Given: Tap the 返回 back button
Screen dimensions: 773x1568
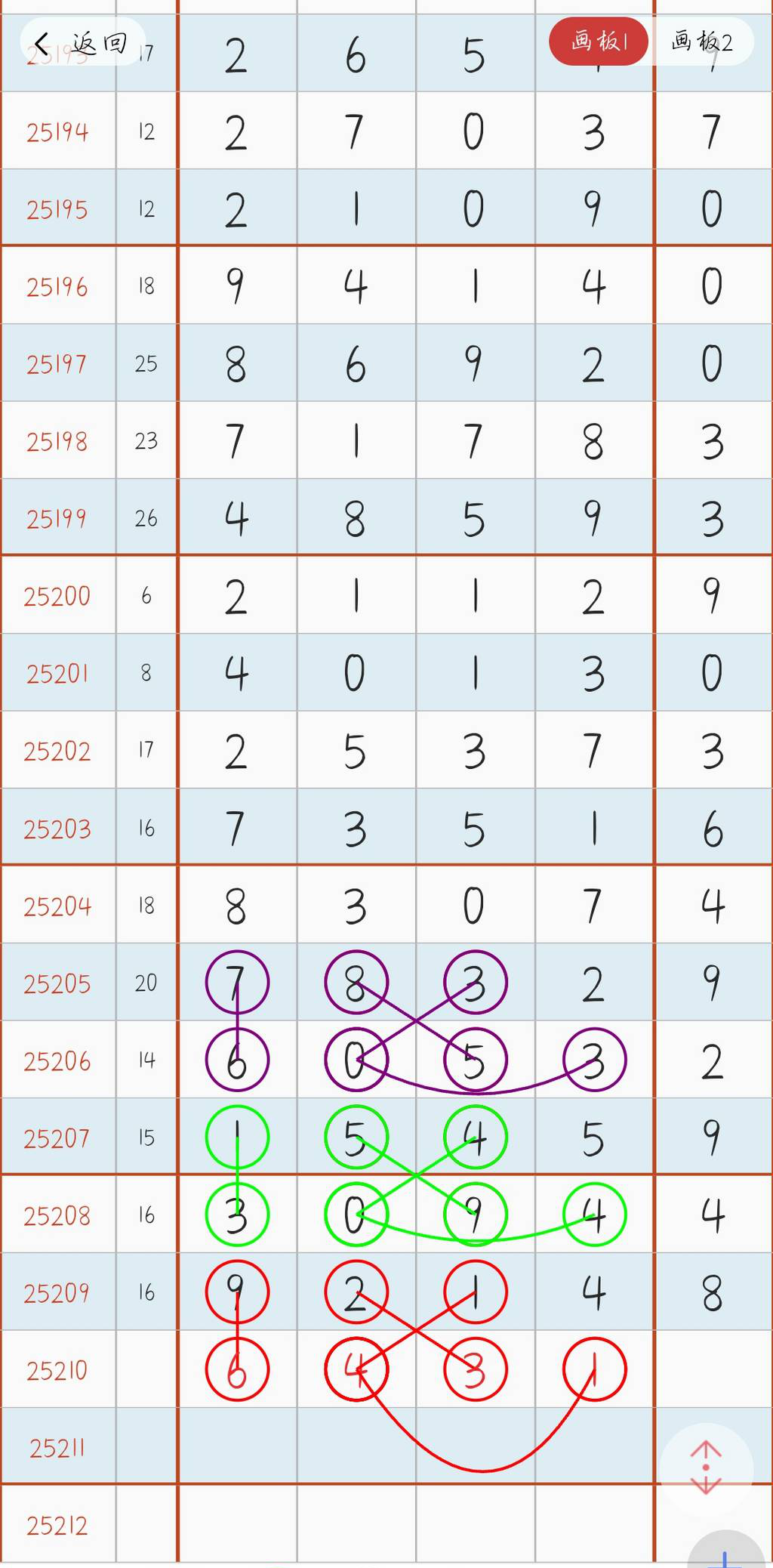Looking at the screenshot, I should [82, 43].
